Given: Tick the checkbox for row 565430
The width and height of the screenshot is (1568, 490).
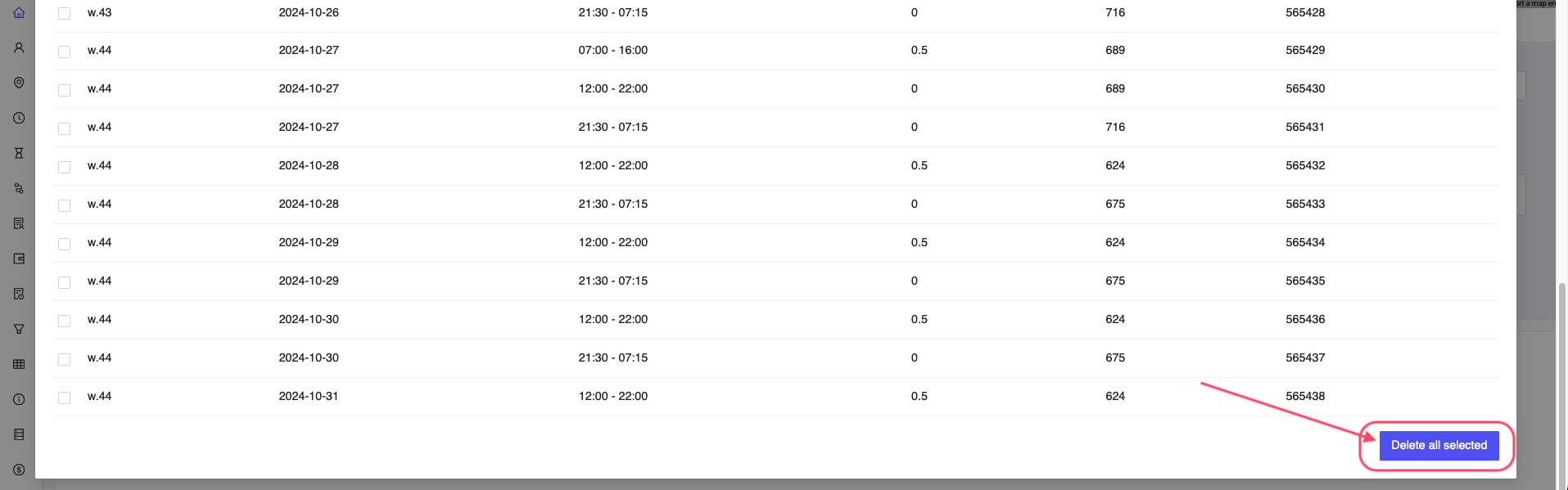Looking at the screenshot, I should (64, 90).
